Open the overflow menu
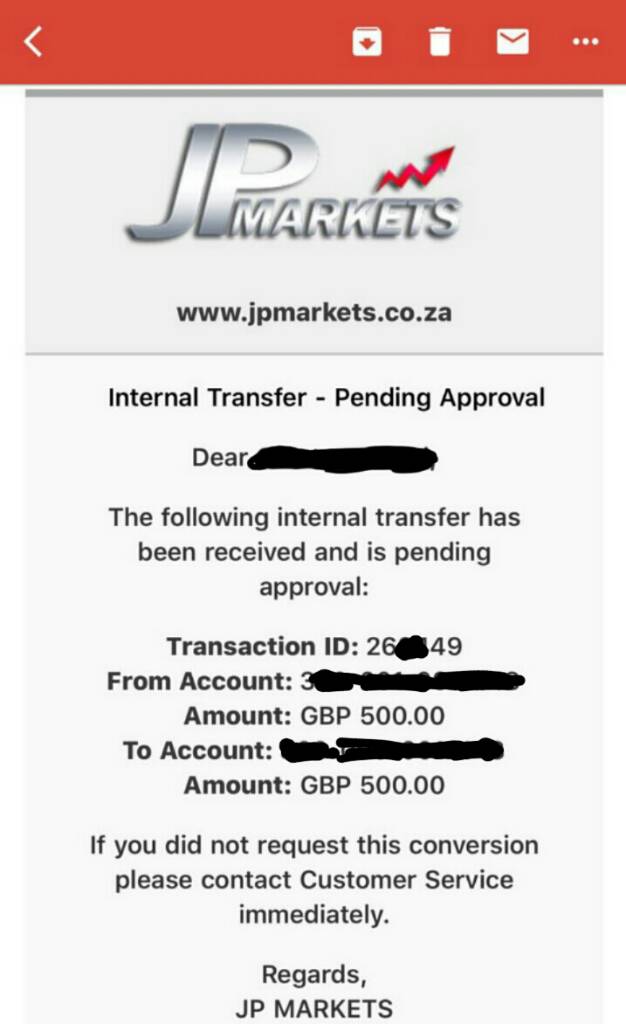Screen dimensions: 626x1024 tap(585, 42)
